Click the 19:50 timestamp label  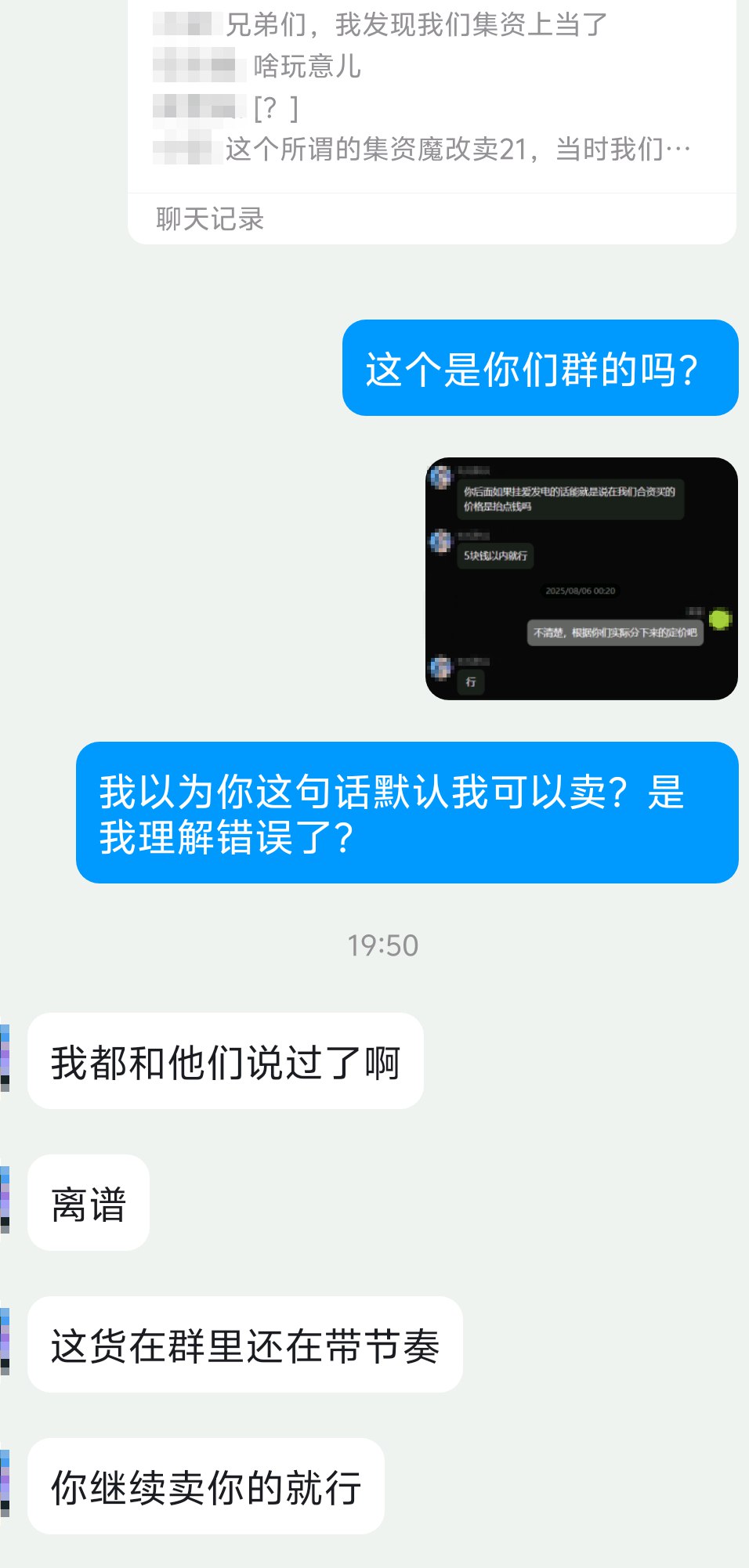point(383,946)
